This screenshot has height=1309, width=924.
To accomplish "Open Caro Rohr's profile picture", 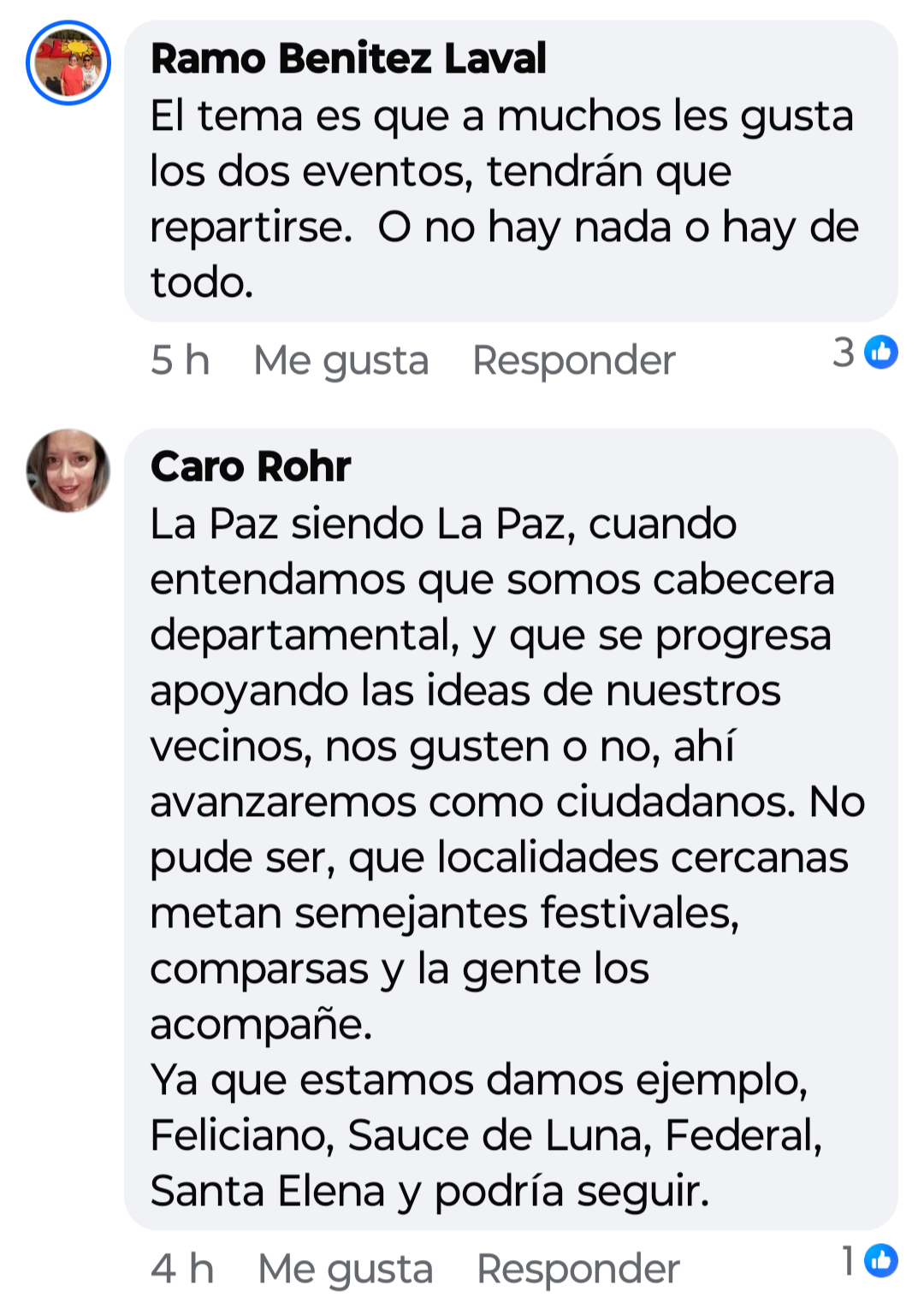I will point(68,471).
